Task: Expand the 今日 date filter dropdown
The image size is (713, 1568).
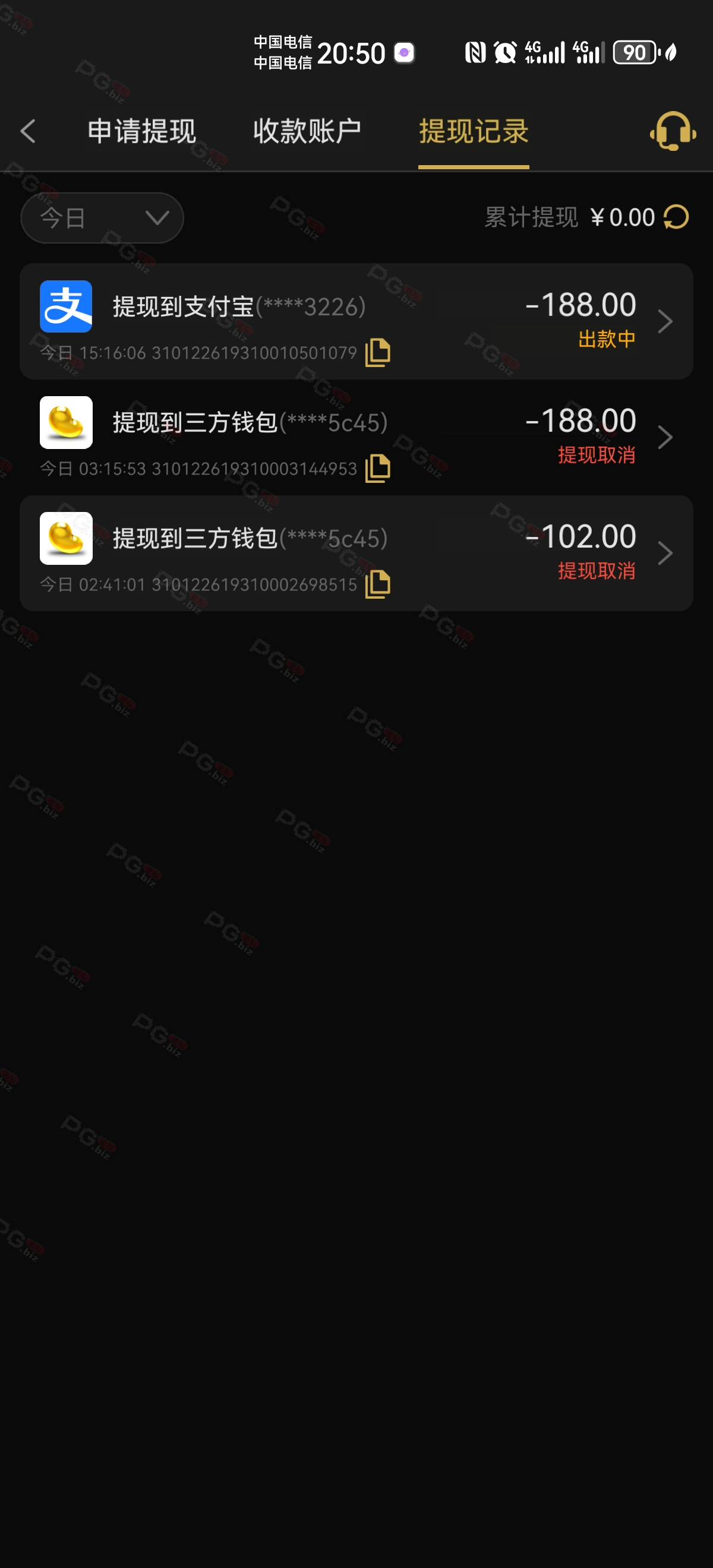Action: (102, 218)
